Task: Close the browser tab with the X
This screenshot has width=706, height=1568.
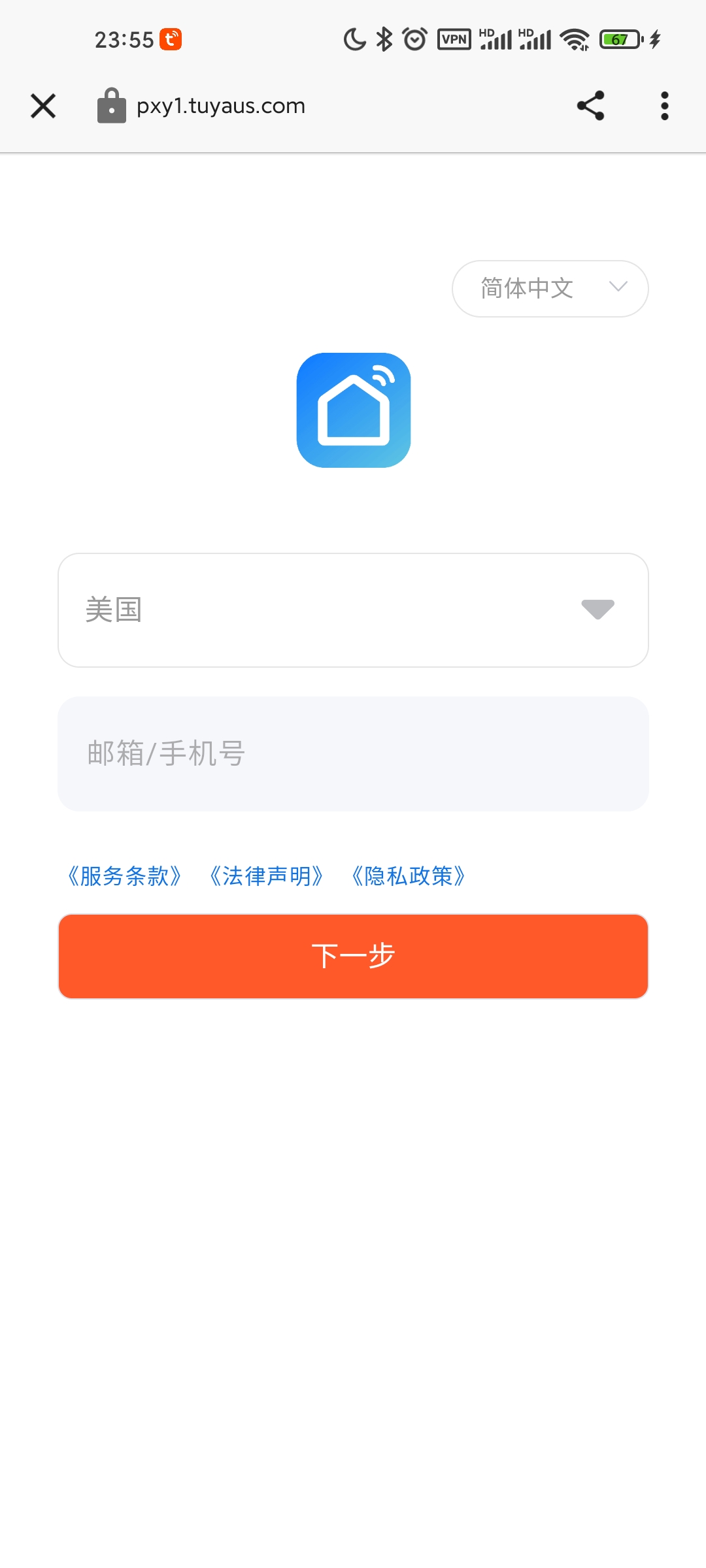Action: pos(43,106)
